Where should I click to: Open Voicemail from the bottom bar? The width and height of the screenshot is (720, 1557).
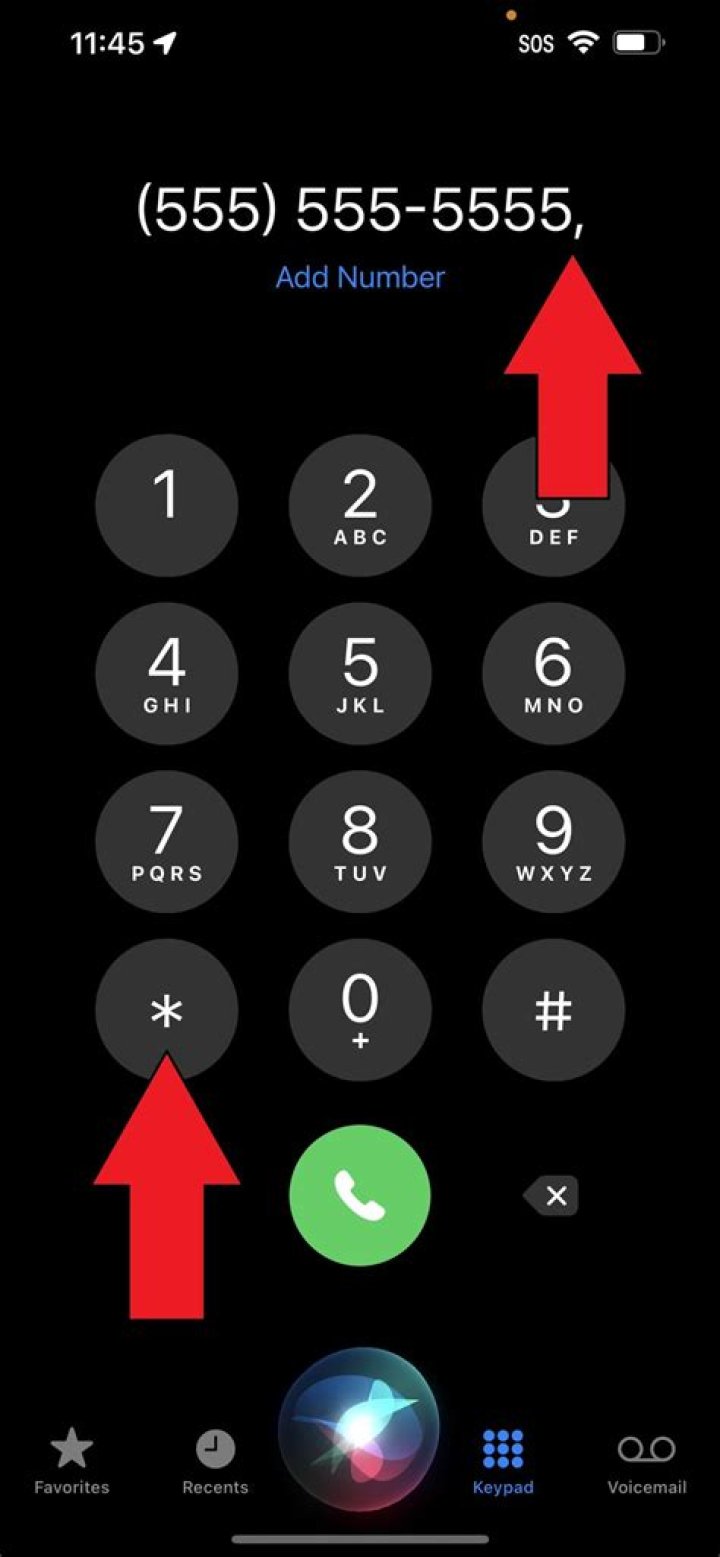click(646, 1449)
